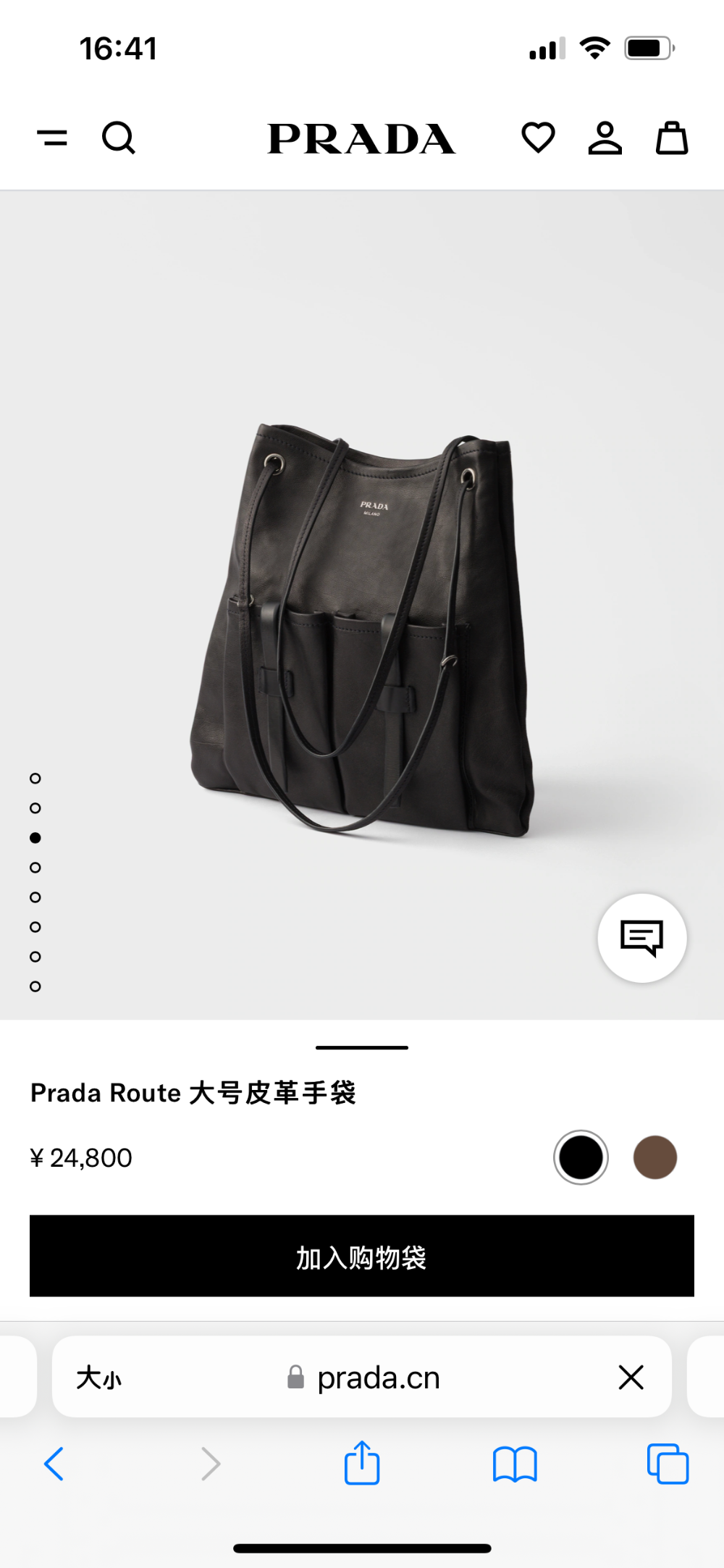
Task: Show all open tabs
Action: pyautogui.click(x=668, y=1464)
